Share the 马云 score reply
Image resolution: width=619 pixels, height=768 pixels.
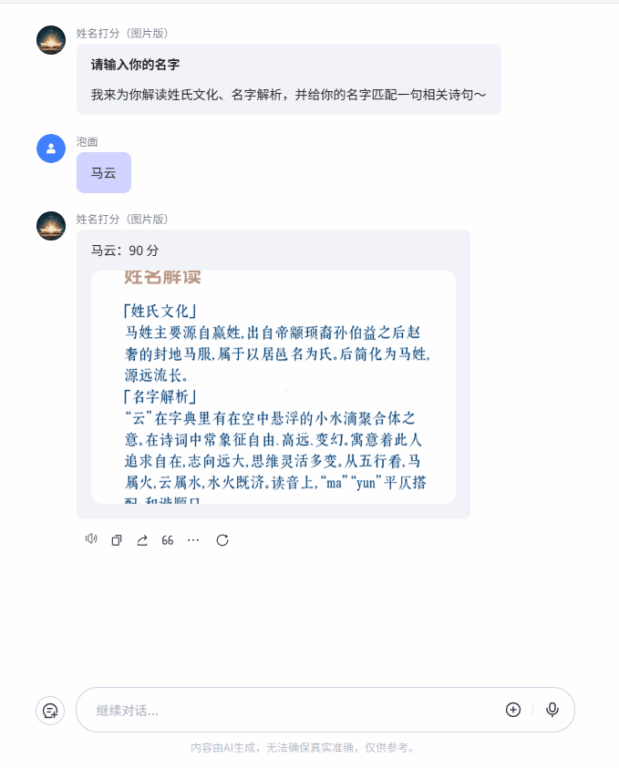(x=142, y=540)
